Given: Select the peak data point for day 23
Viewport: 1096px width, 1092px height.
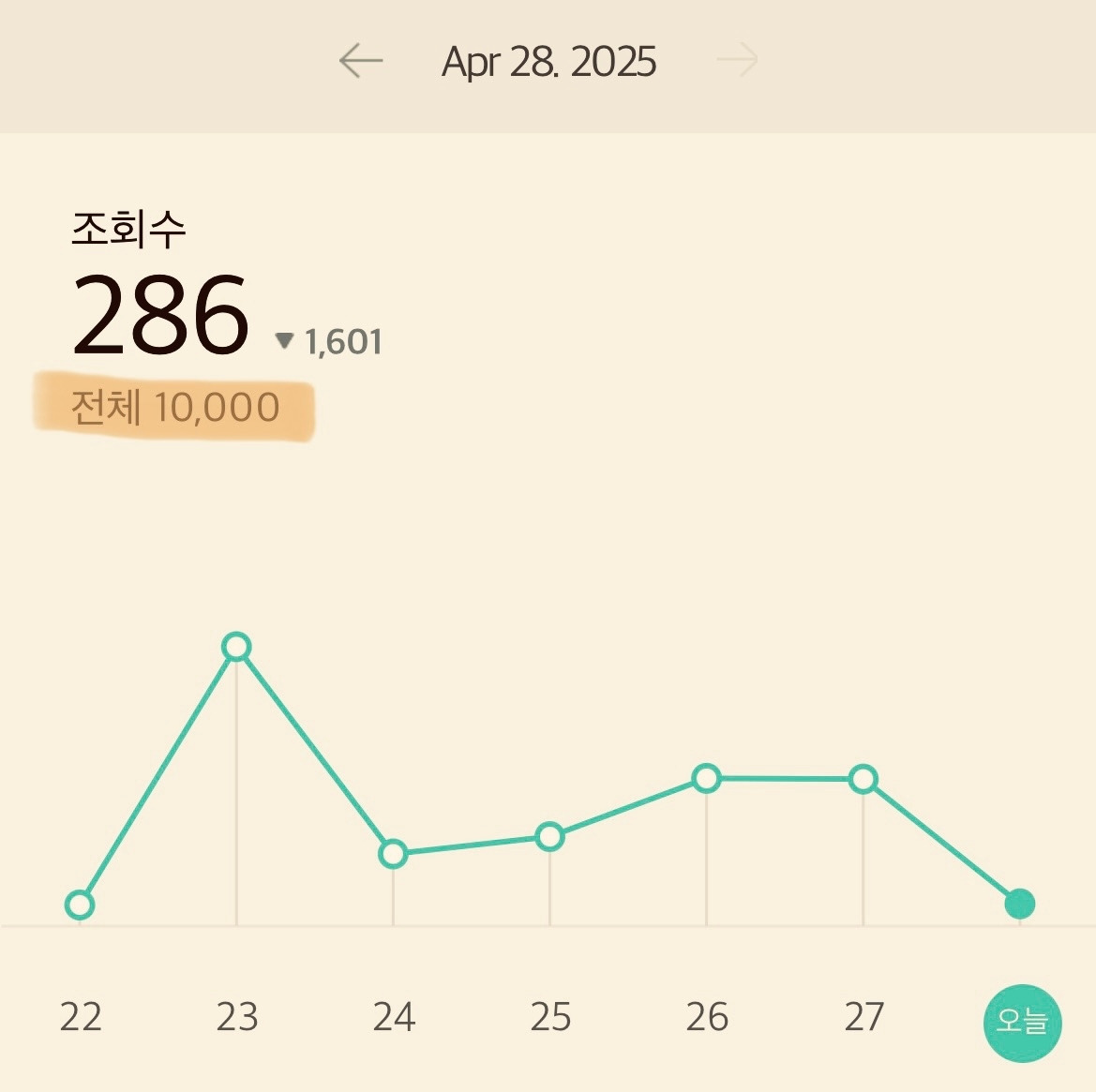Looking at the screenshot, I should coord(236,646).
